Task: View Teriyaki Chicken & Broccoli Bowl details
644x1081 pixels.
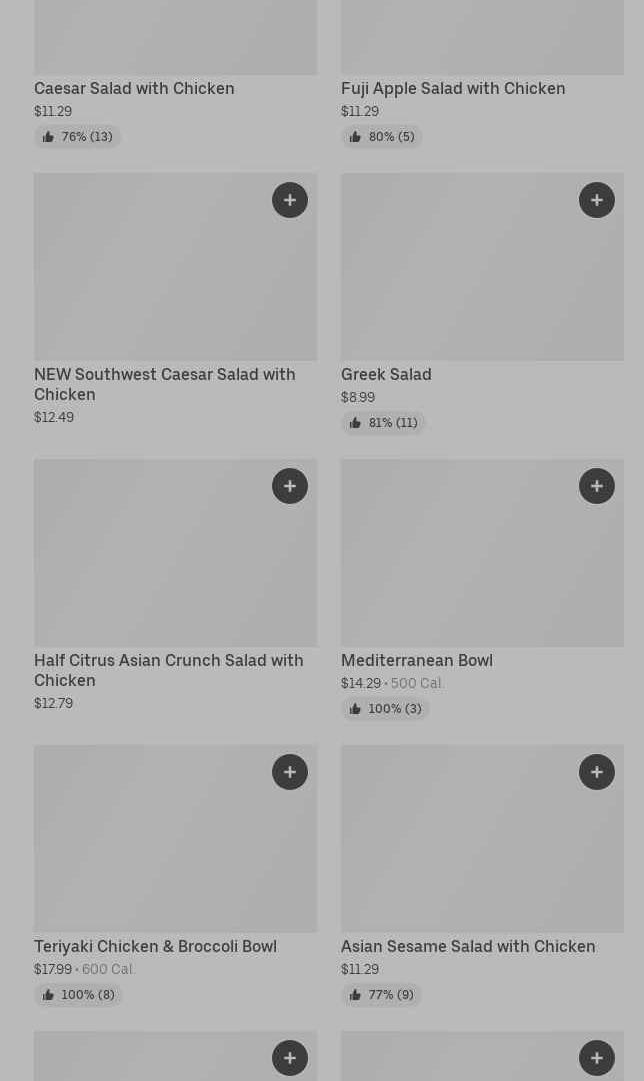Action: [x=155, y=946]
